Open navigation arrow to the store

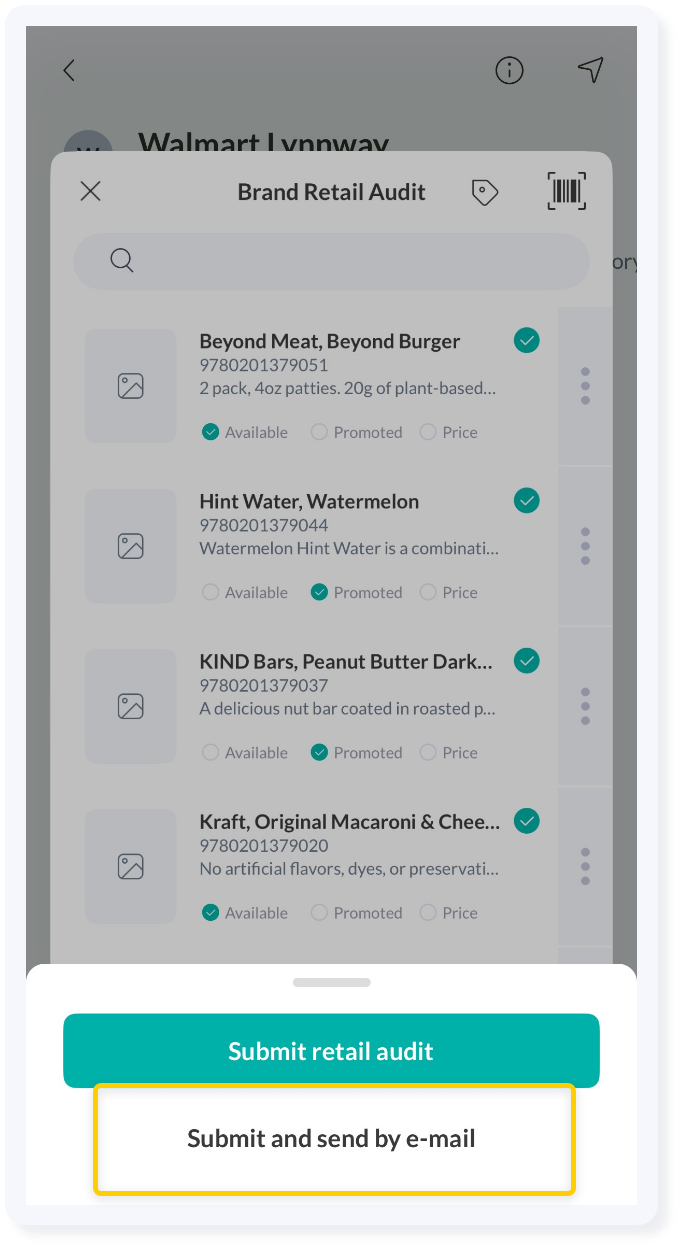point(591,69)
